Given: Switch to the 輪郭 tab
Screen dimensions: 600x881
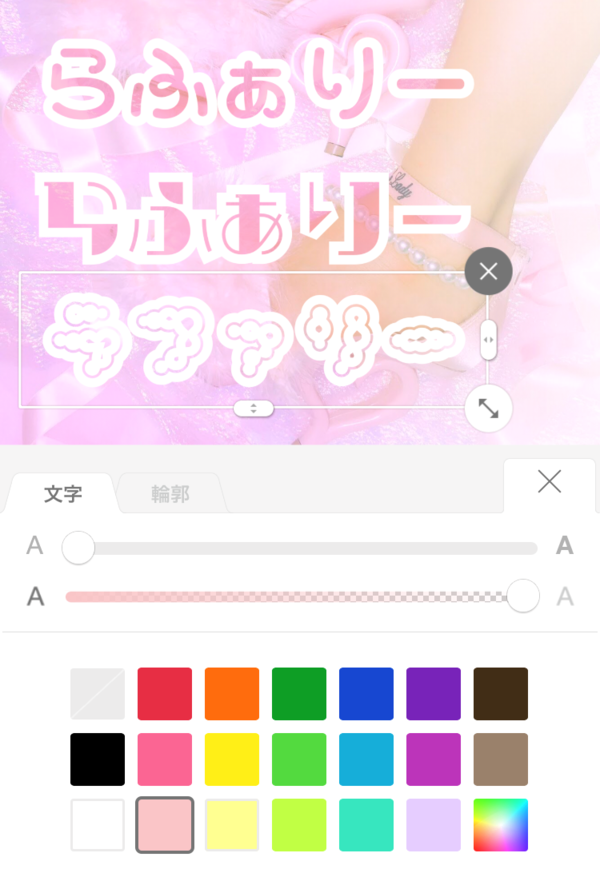Looking at the screenshot, I should [x=170, y=494].
